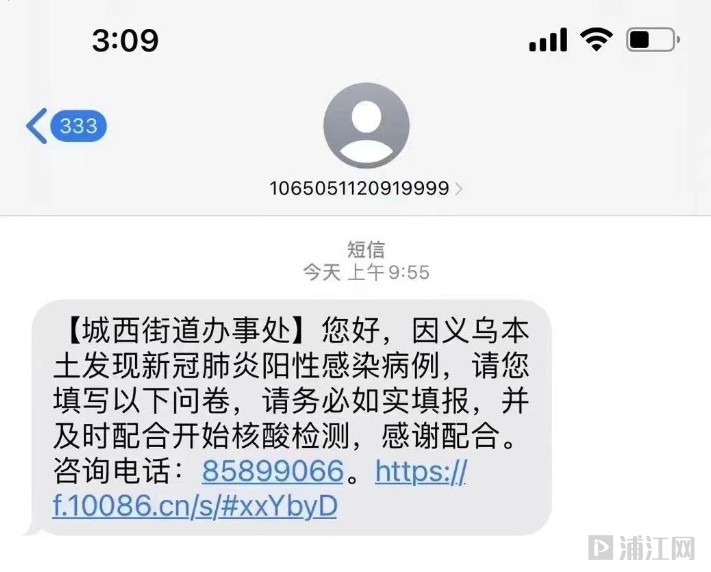711x572 pixels.
Task: Call the phone number 85899066
Action: 272,470
